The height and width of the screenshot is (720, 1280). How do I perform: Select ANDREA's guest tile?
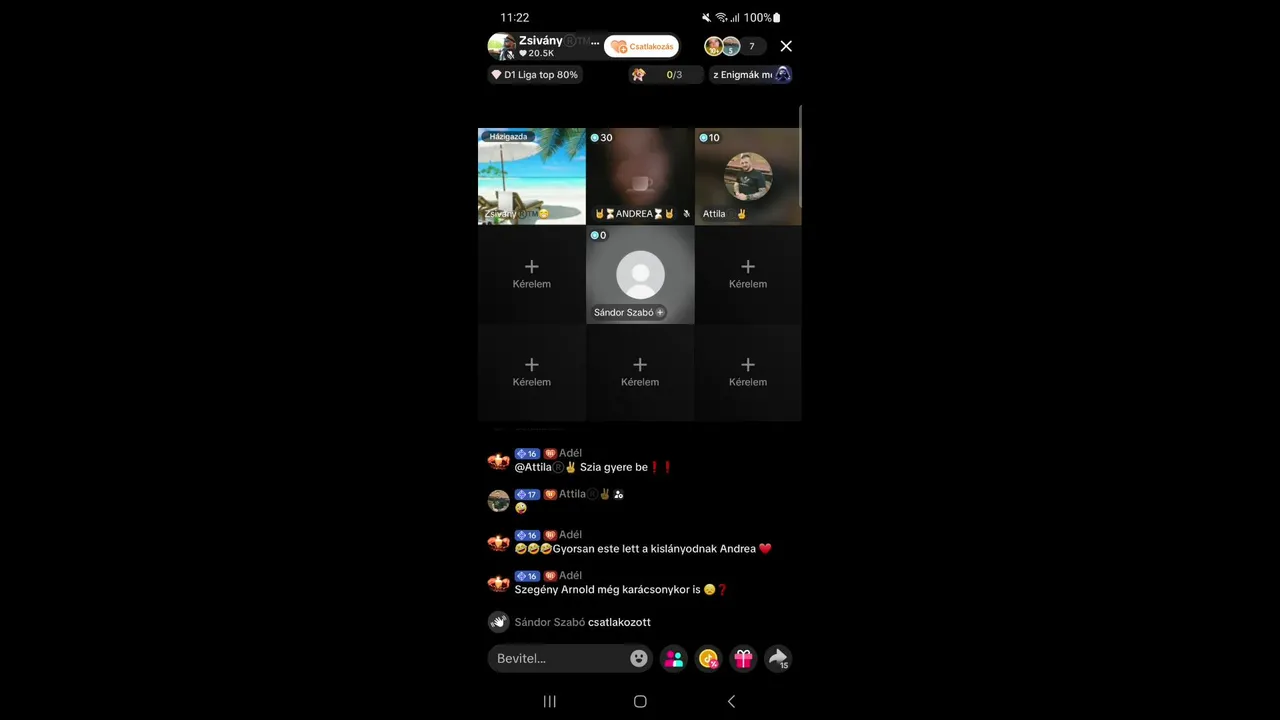pos(640,176)
